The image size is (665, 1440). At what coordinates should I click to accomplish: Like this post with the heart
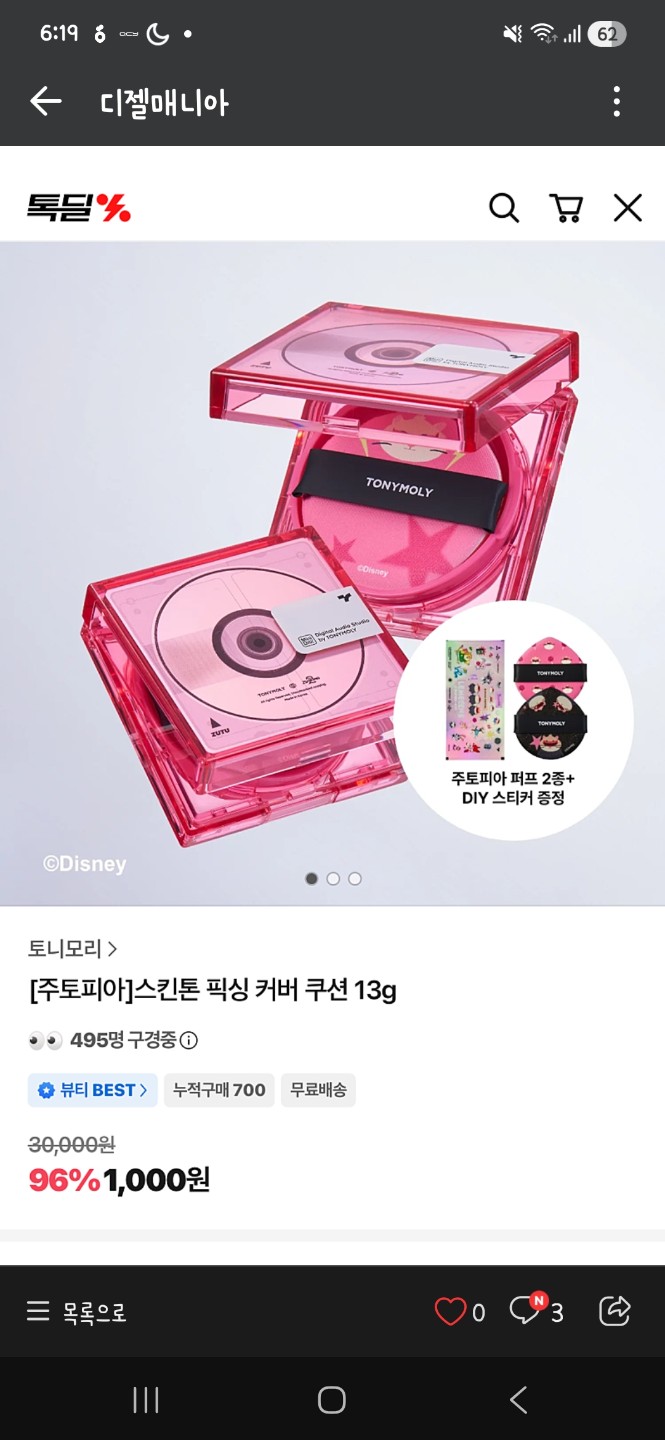(x=451, y=1311)
